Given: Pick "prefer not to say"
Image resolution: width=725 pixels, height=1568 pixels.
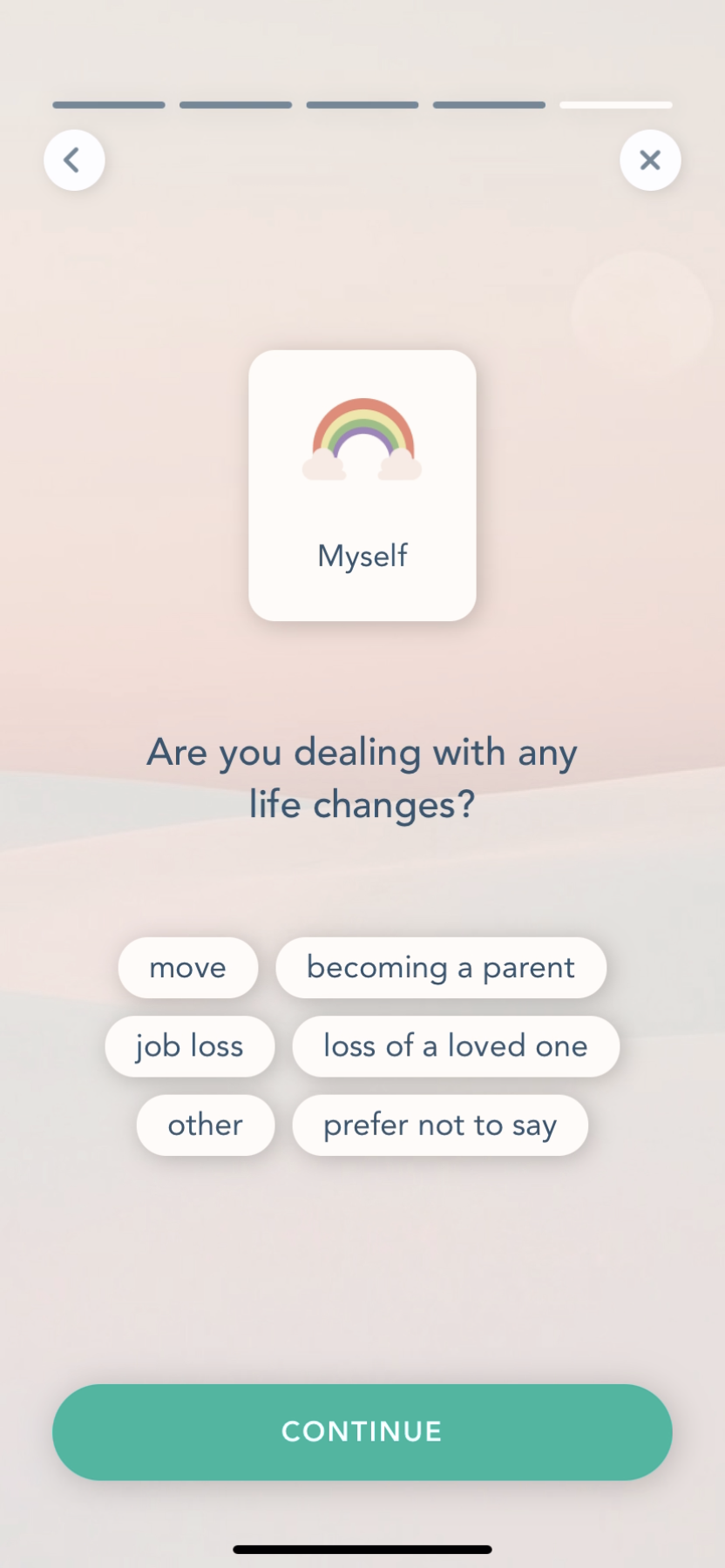Looking at the screenshot, I should [x=439, y=1125].
